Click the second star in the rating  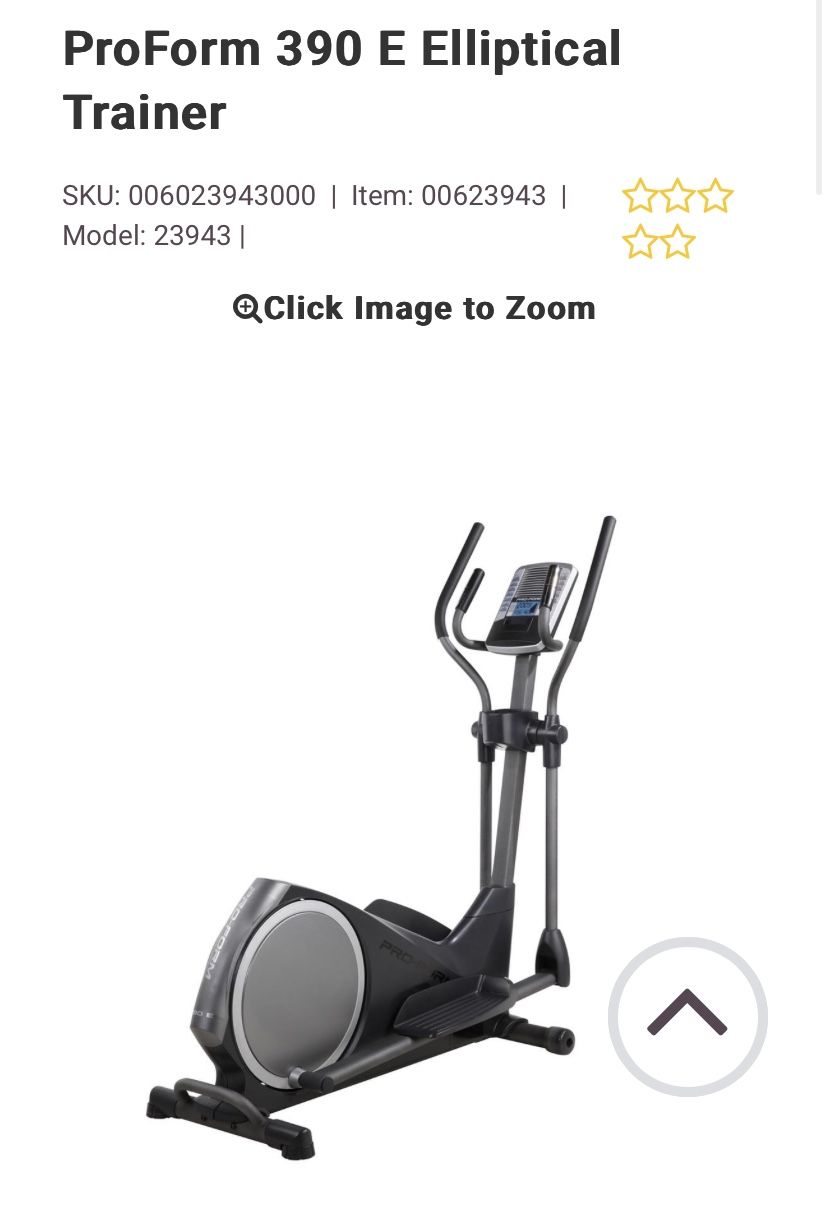677,196
